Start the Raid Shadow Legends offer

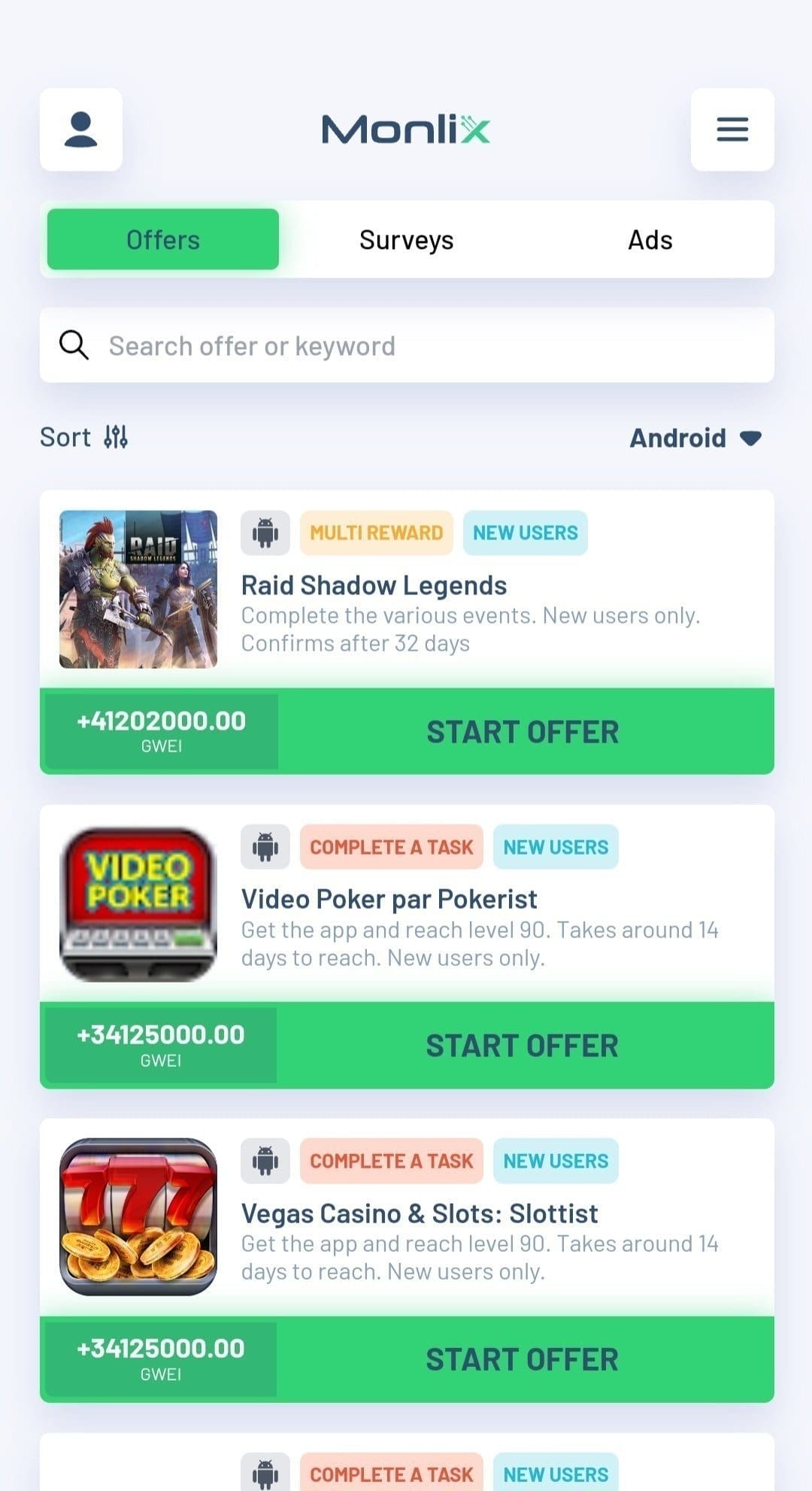(524, 732)
